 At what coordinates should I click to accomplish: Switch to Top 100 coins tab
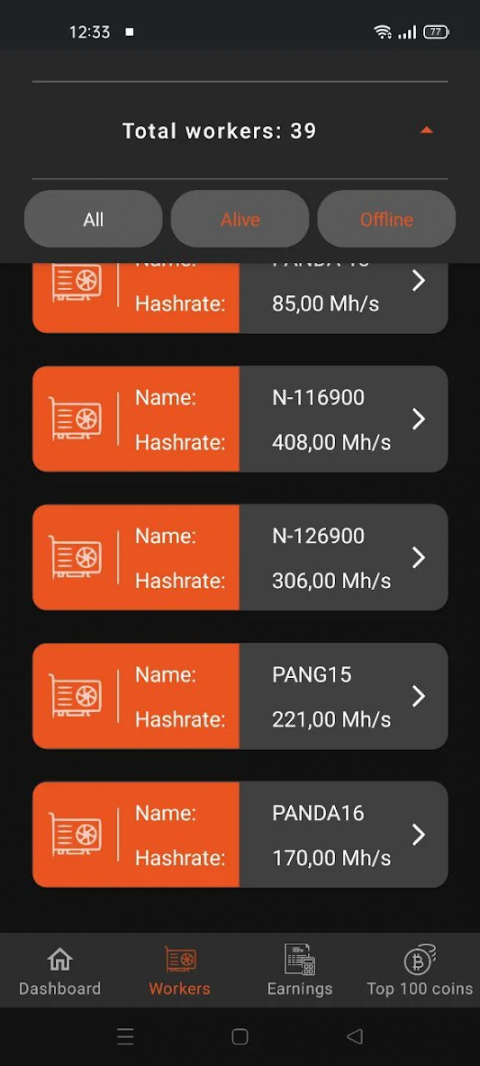pyautogui.click(x=419, y=970)
